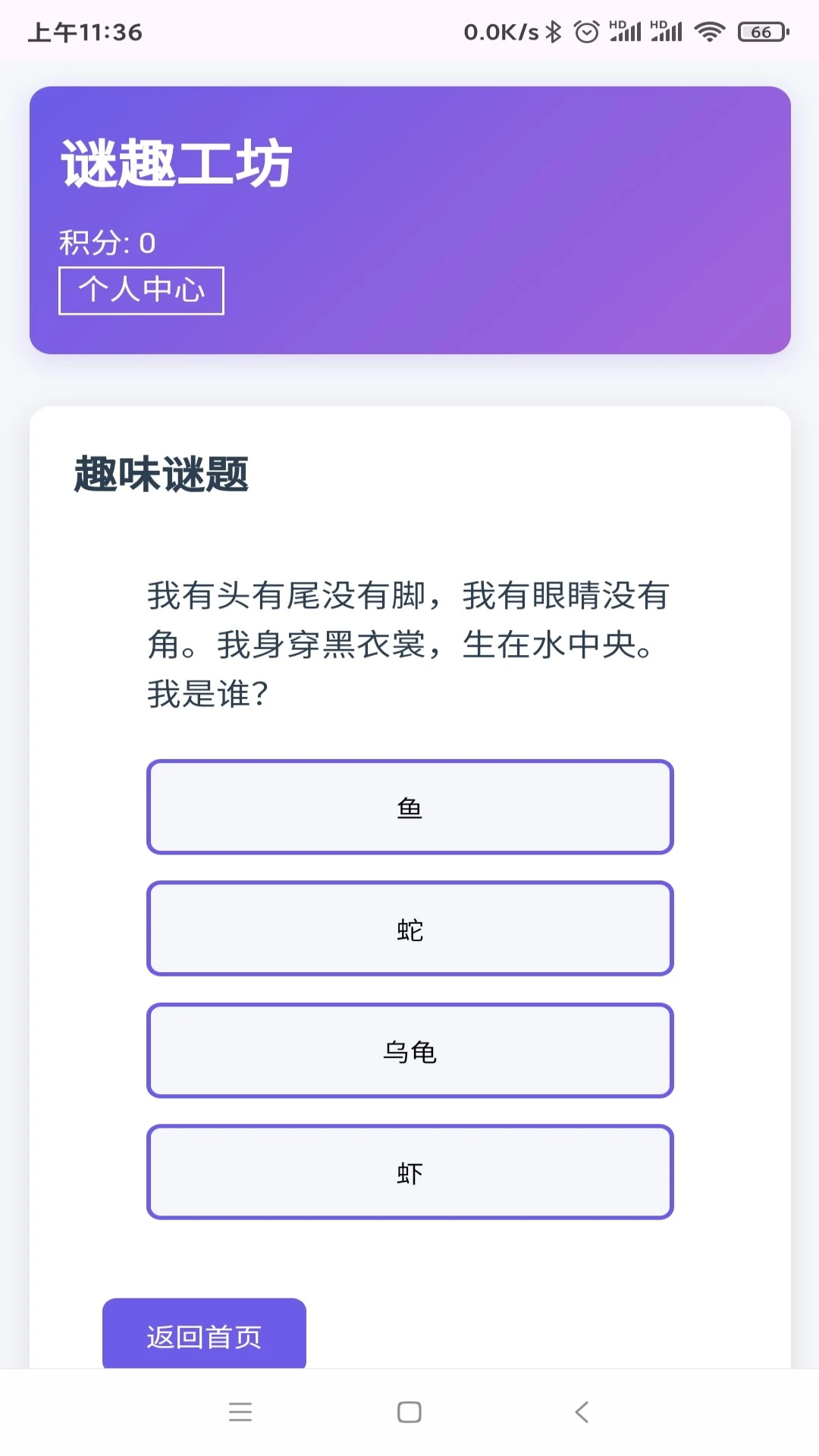
Task: Pick 乌龟 as the answer option
Action: pos(409,1051)
